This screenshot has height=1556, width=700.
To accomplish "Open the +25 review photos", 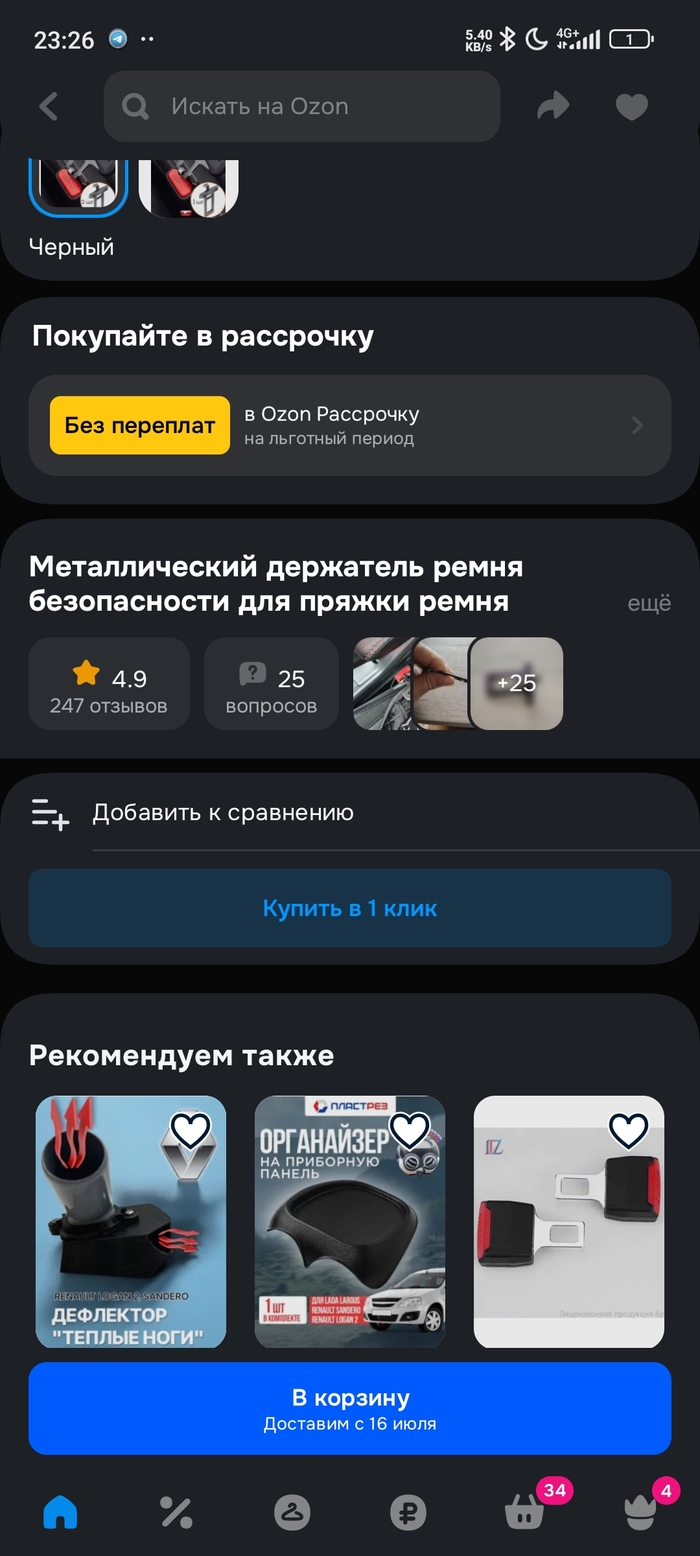I will coord(516,683).
